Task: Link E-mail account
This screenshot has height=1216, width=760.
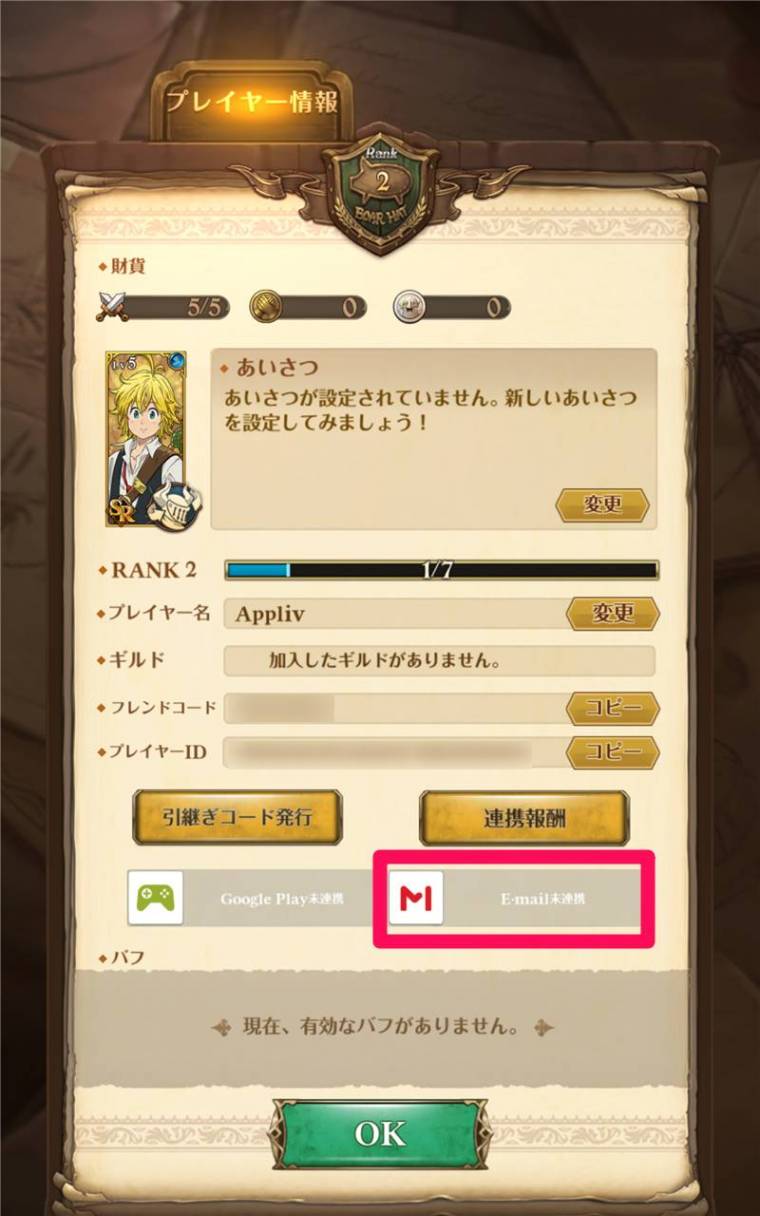Action: 514,898
